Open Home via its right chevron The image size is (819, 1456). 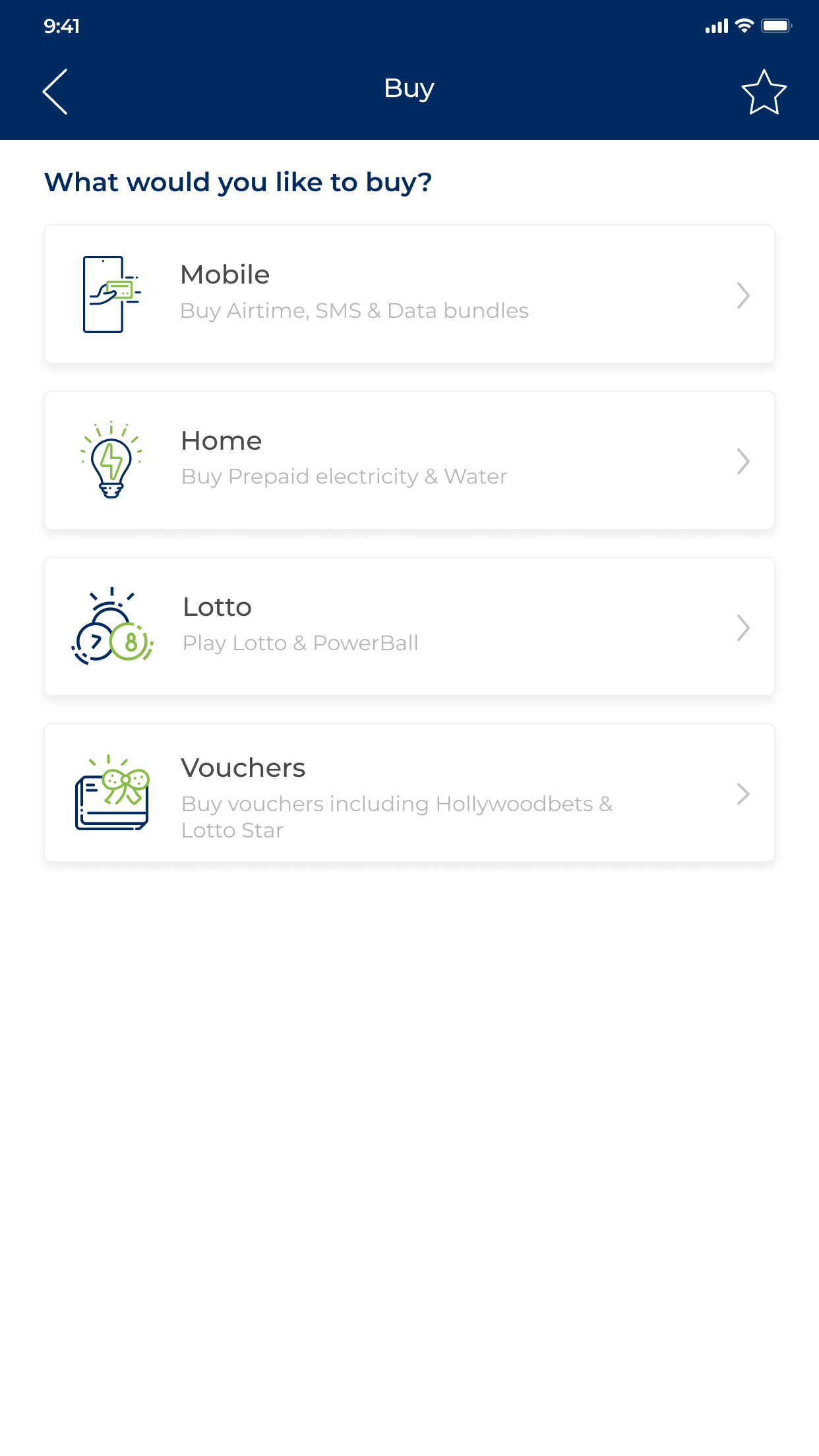click(x=743, y=462)
